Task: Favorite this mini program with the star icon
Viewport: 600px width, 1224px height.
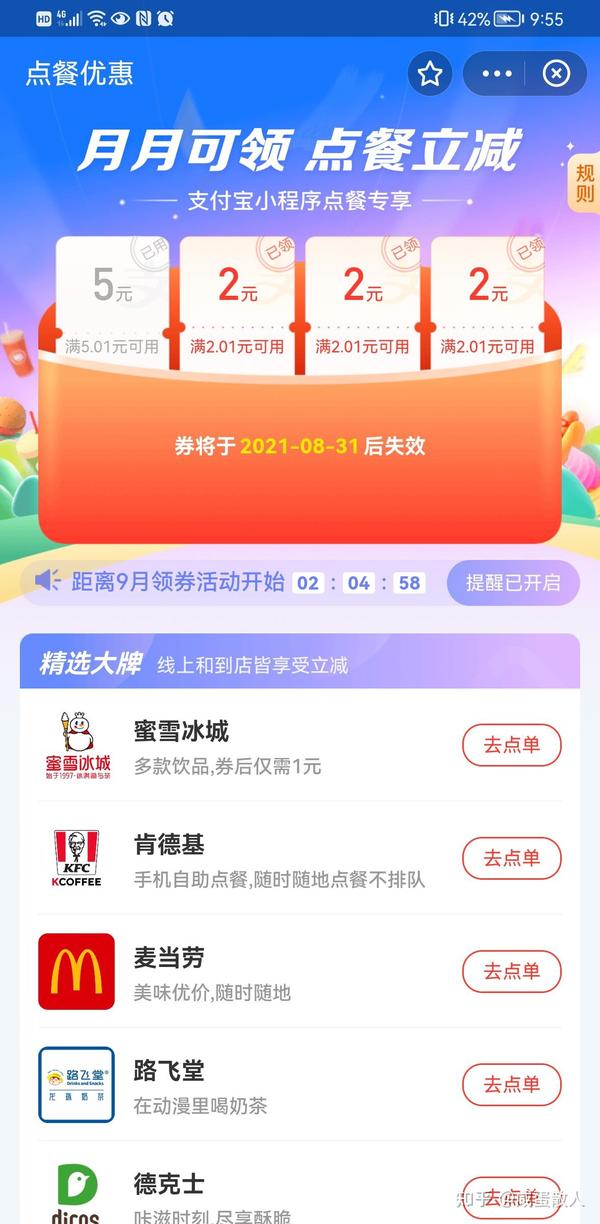Action: [430, 74]
